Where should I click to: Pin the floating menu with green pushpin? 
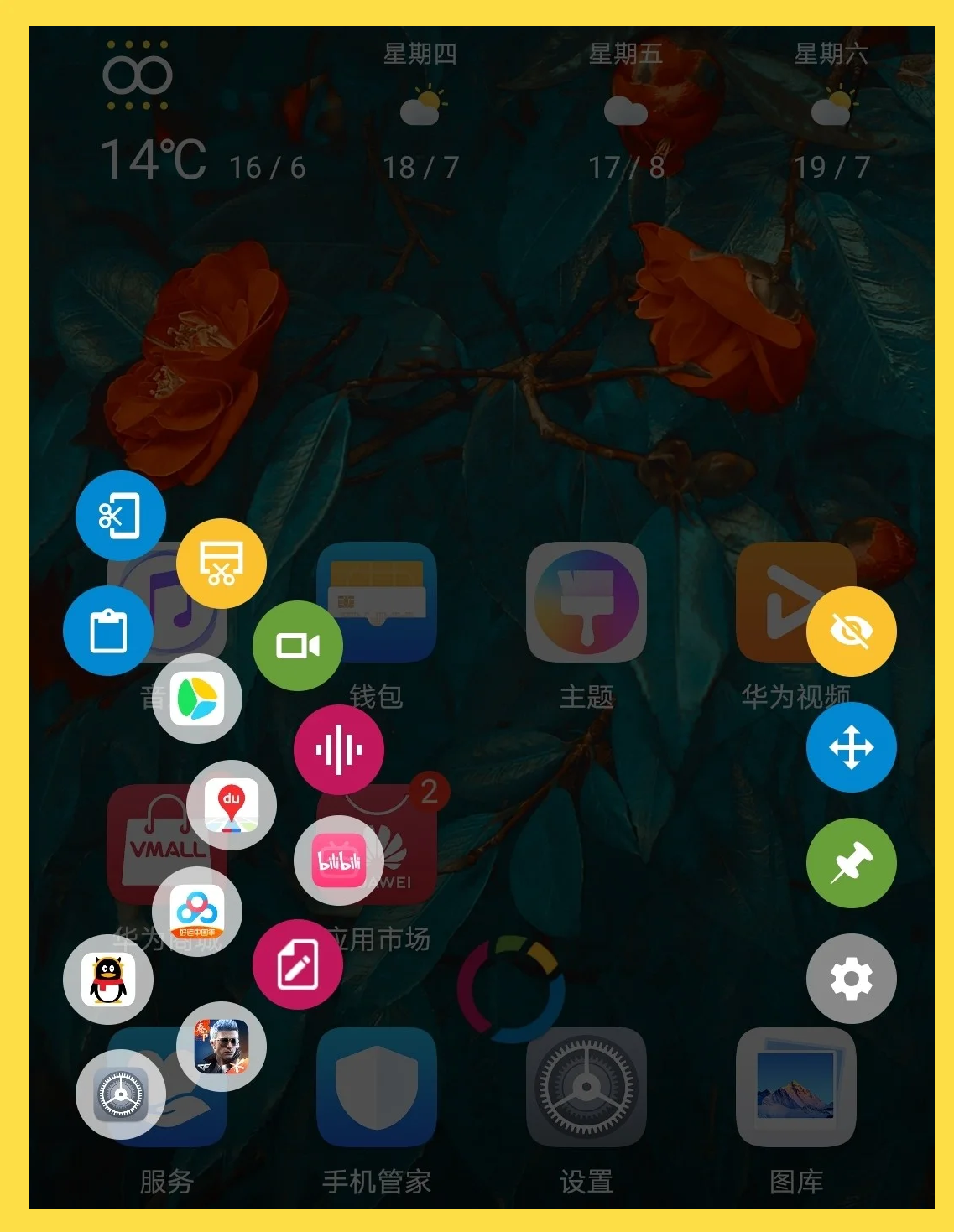(x=852, y=863)
